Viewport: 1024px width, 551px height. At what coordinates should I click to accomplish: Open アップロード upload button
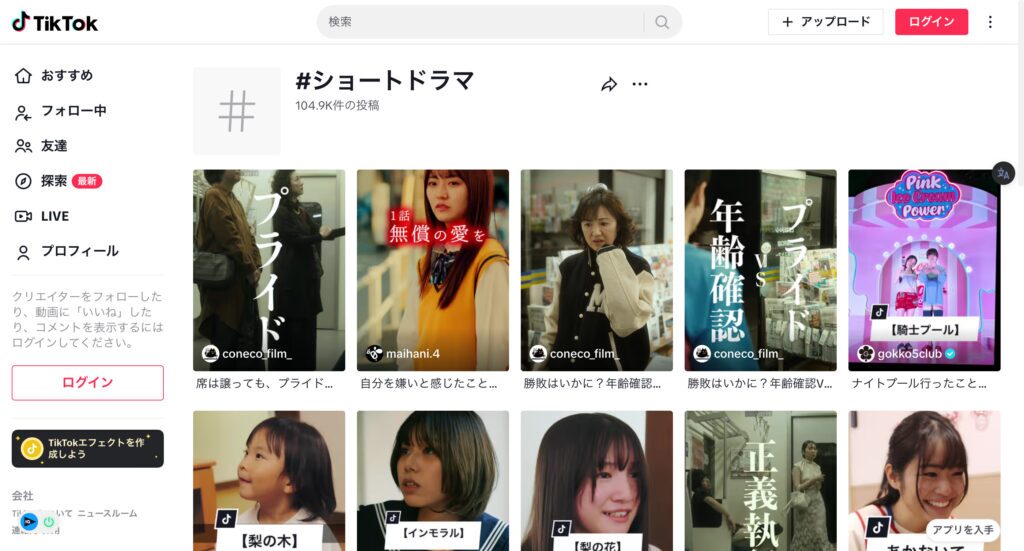[x=825, y=22]
